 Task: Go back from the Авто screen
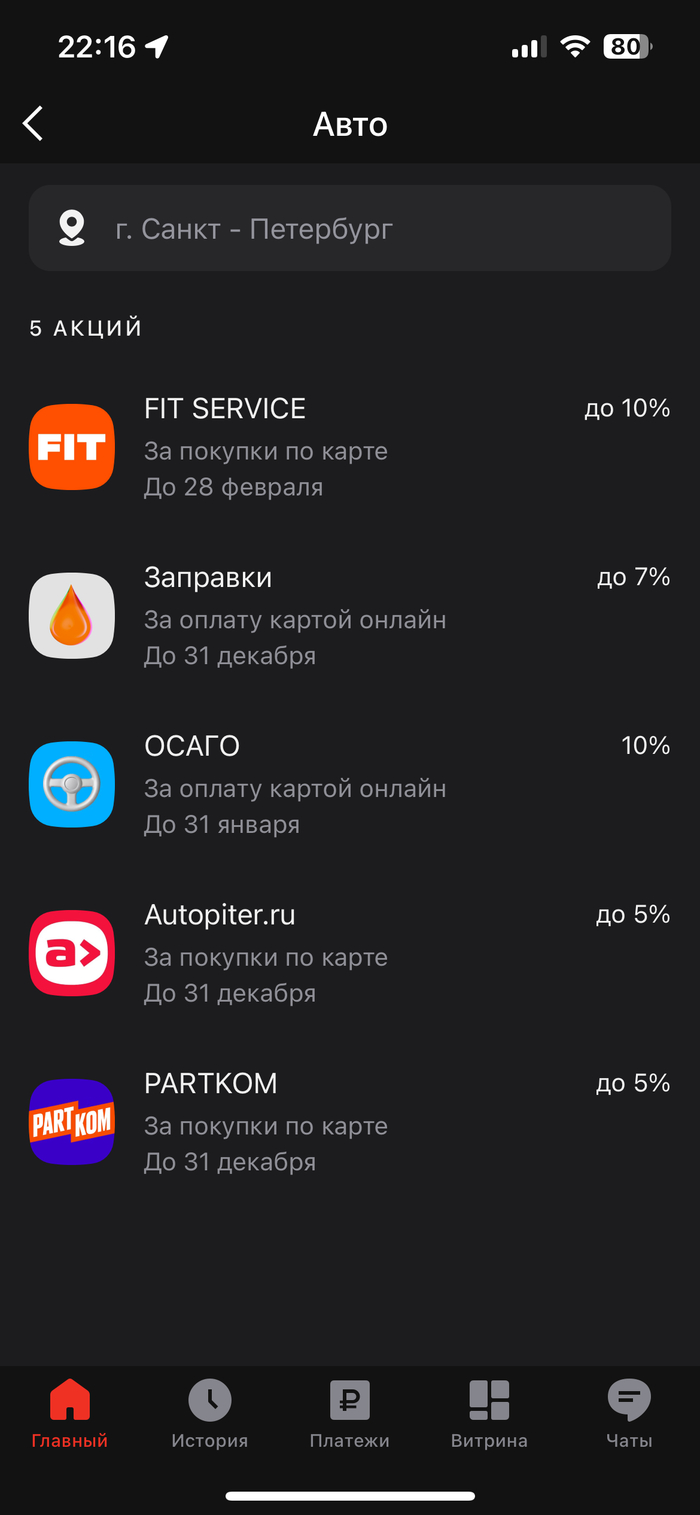(33, 124)
